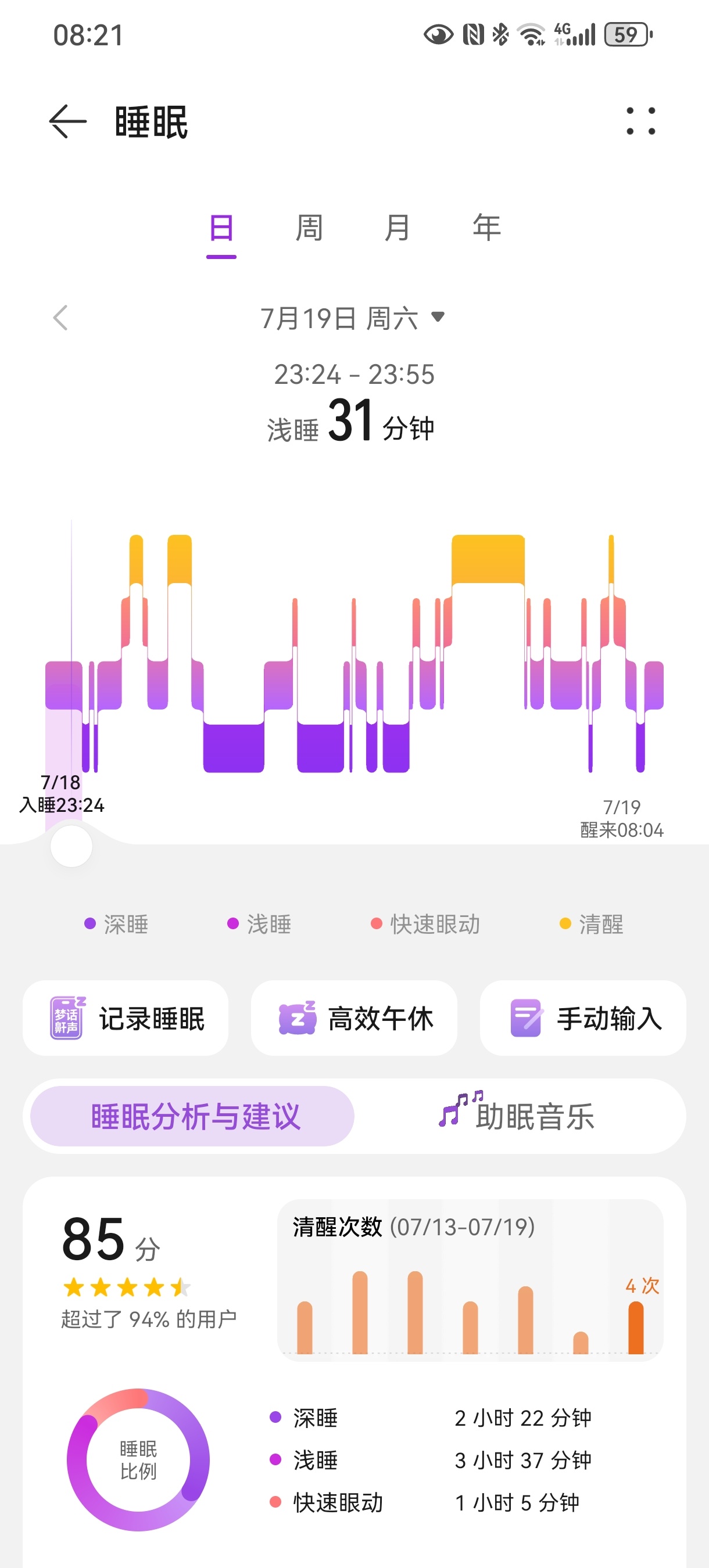Open 高效午休
The width and height of the screenshot is (709, 1568).
354,1019
